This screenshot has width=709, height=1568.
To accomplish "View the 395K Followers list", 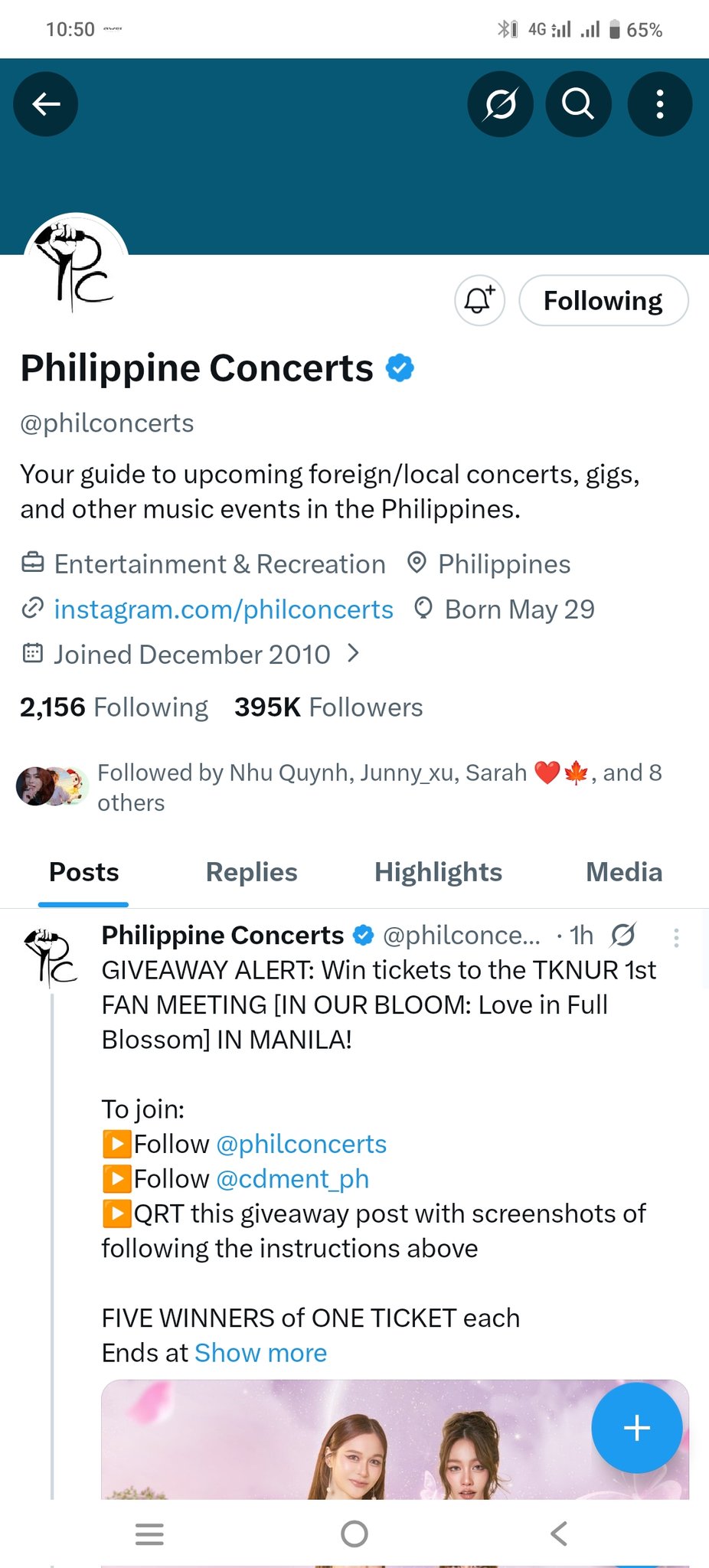I will [x=328, y=707].
